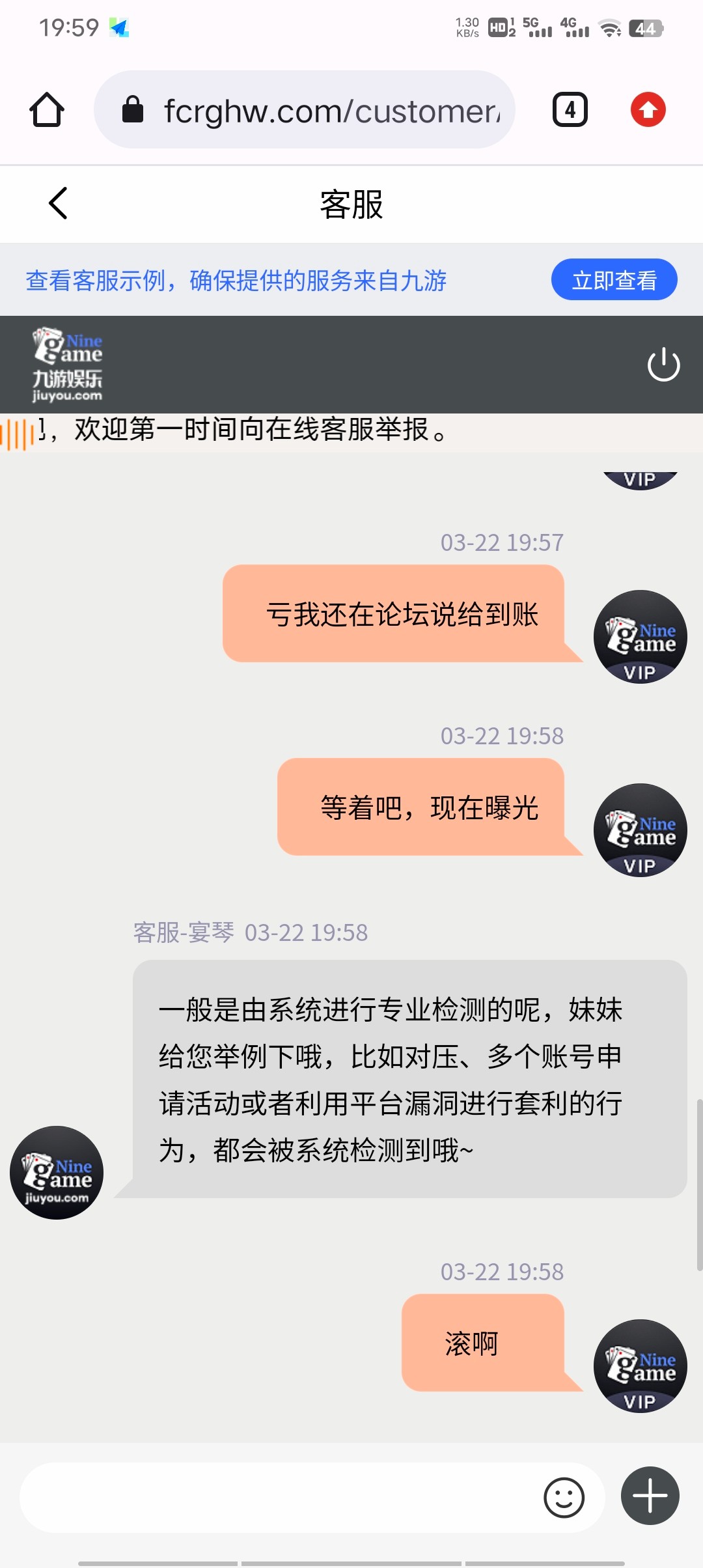Tap the jiuyou.com service avatar beside the reply
Viewport: 703px width, 1568px height.
click(x=56, y=1172)
